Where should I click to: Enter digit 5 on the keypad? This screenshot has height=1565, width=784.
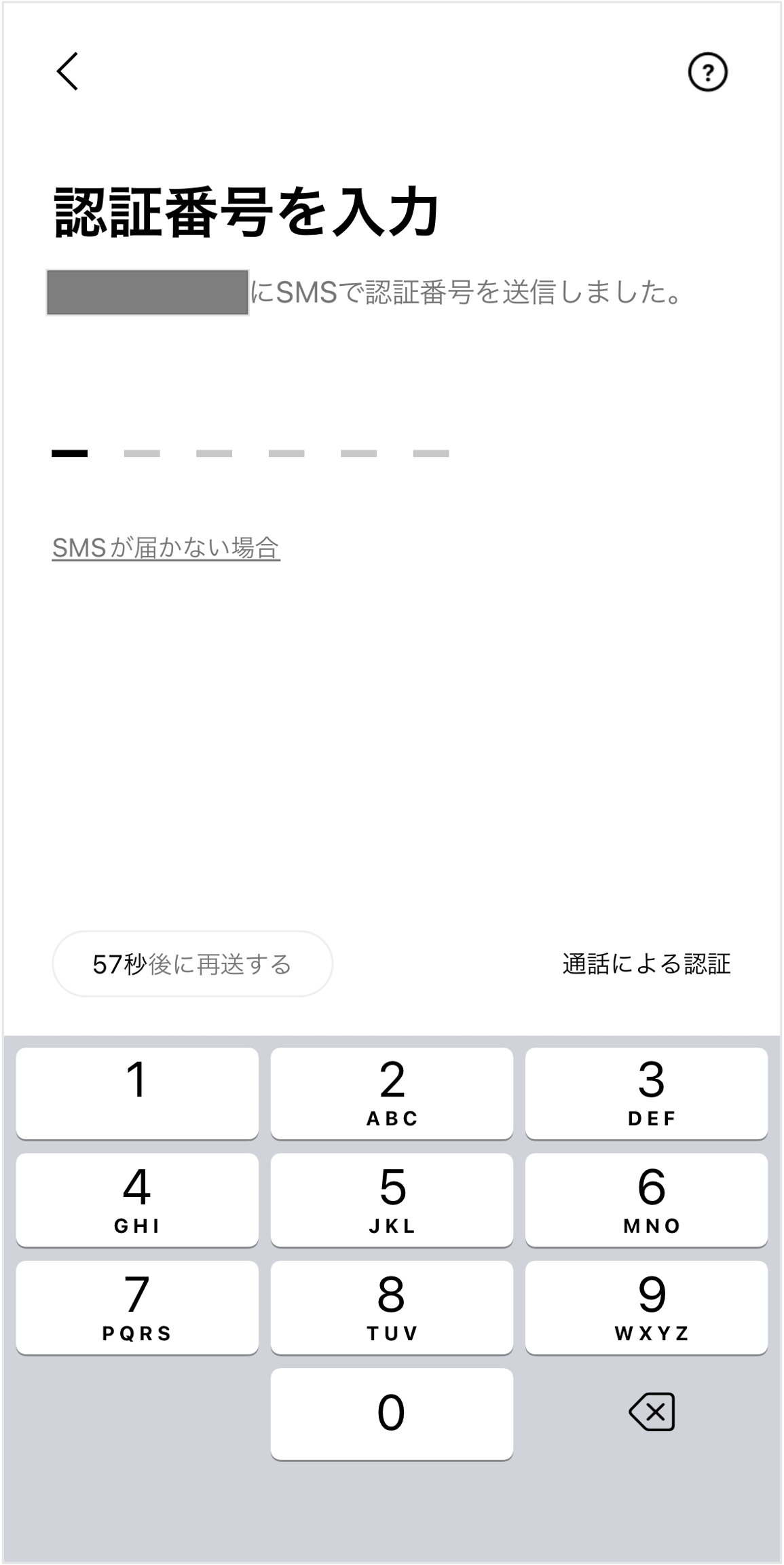point(392,1200)
